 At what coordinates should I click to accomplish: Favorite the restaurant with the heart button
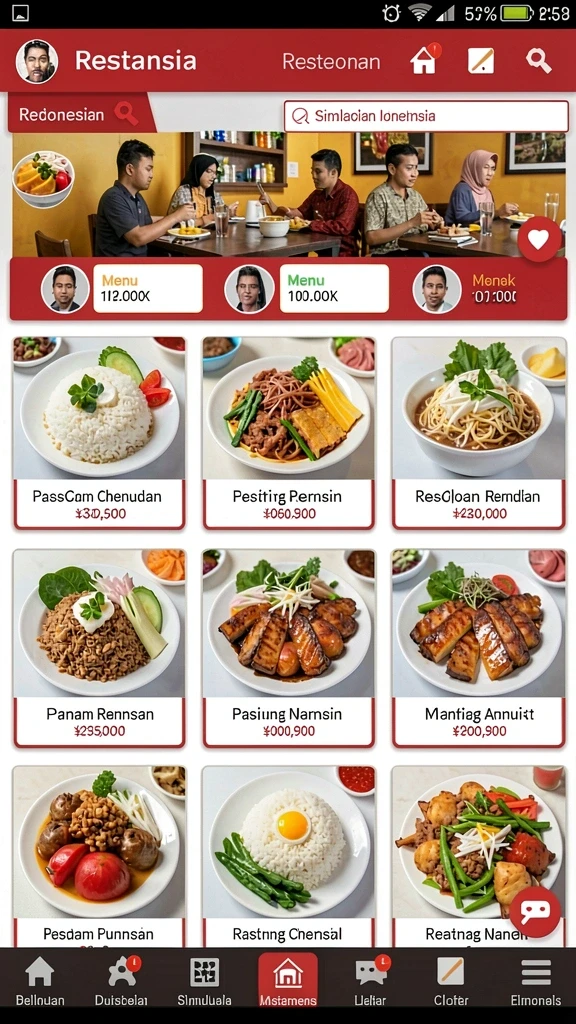click(x=539, y=240)
